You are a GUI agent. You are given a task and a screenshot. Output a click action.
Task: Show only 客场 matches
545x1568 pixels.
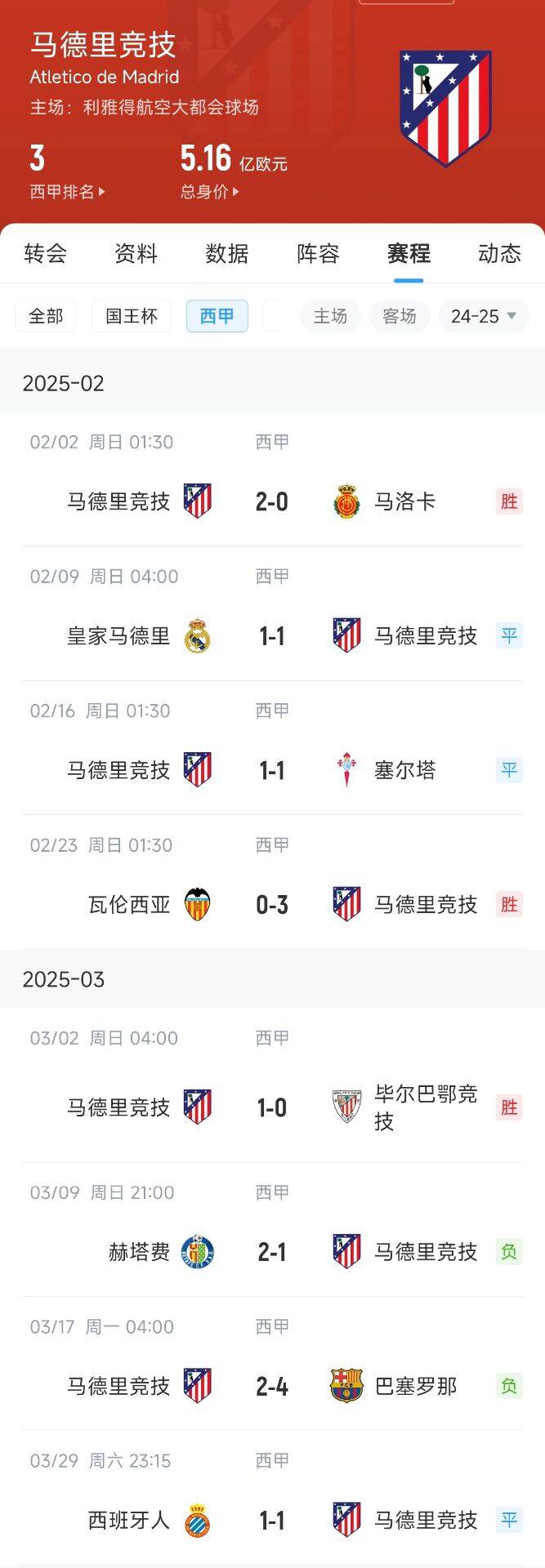coord(399,316)
